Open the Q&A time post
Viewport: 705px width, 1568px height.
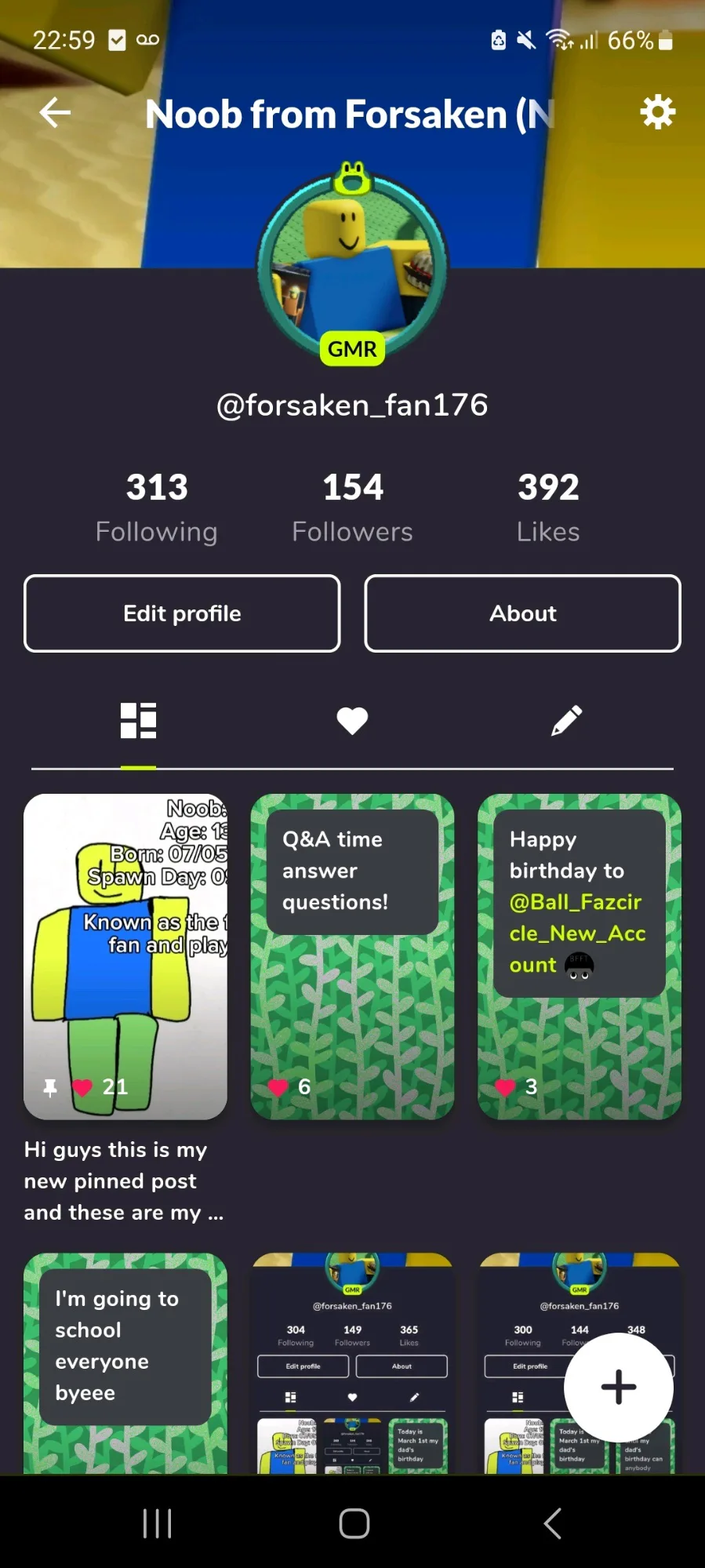(352, 955)
